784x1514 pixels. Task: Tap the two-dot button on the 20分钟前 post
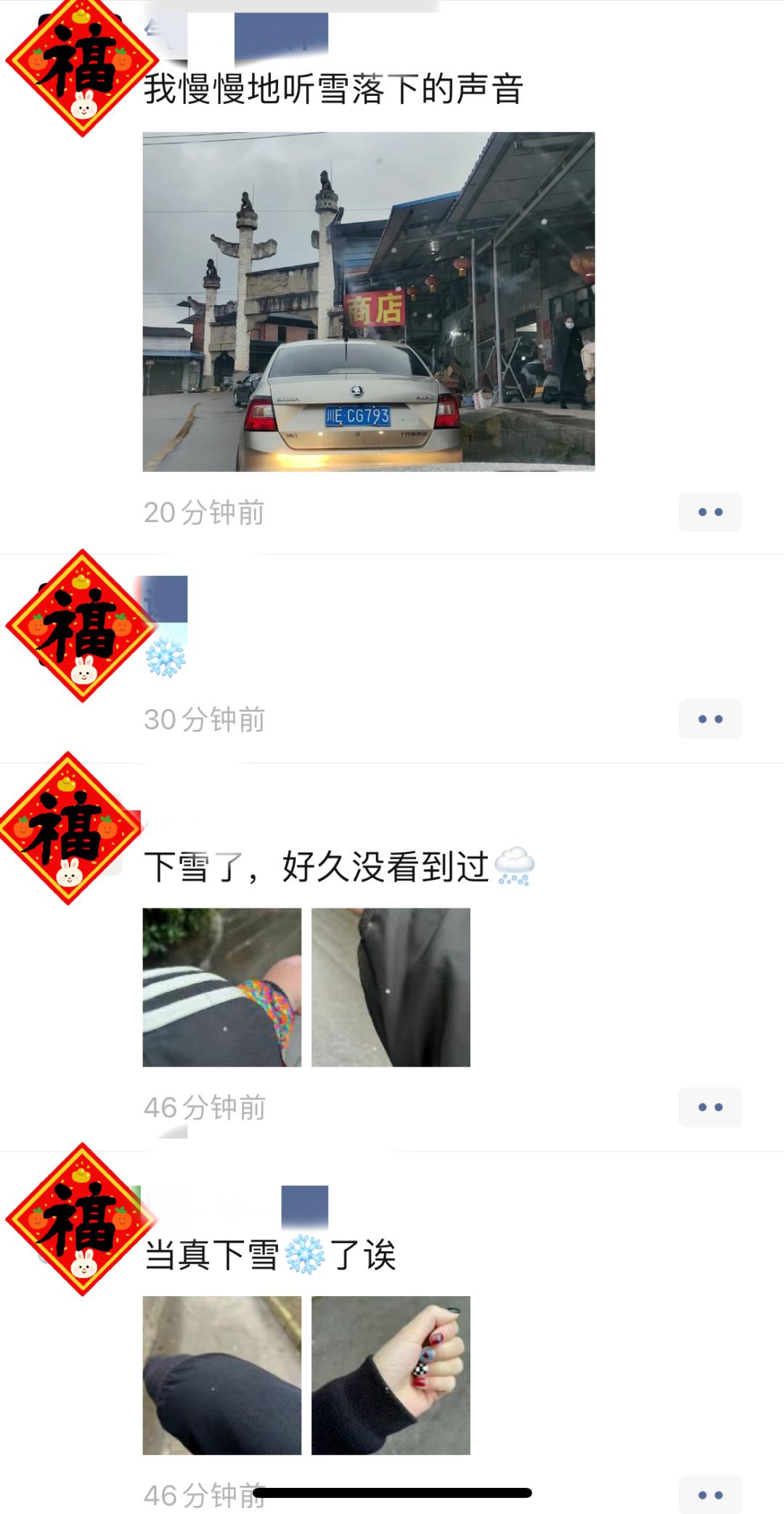point(710,512)
